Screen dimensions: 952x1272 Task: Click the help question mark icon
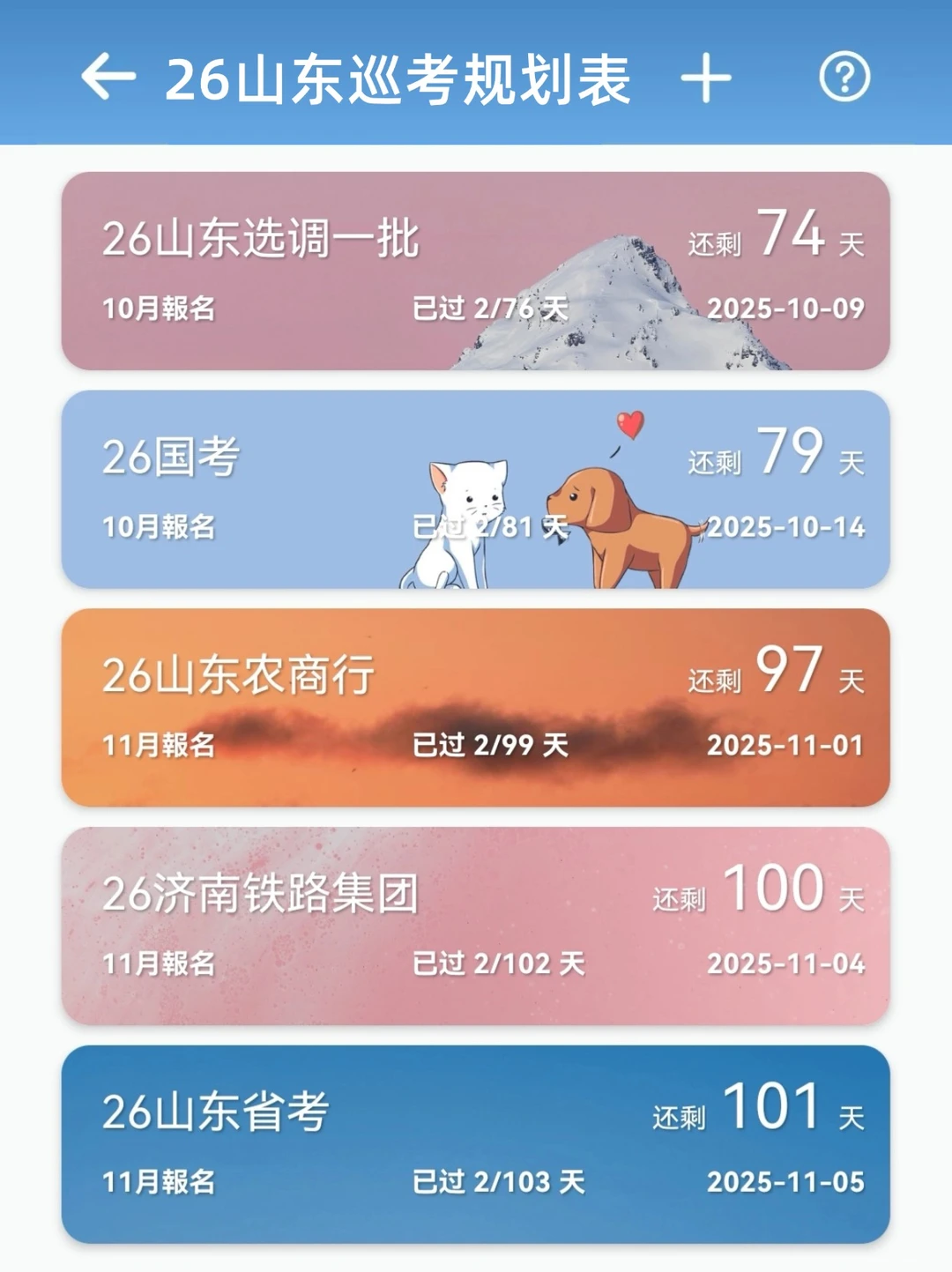point(844,79)
